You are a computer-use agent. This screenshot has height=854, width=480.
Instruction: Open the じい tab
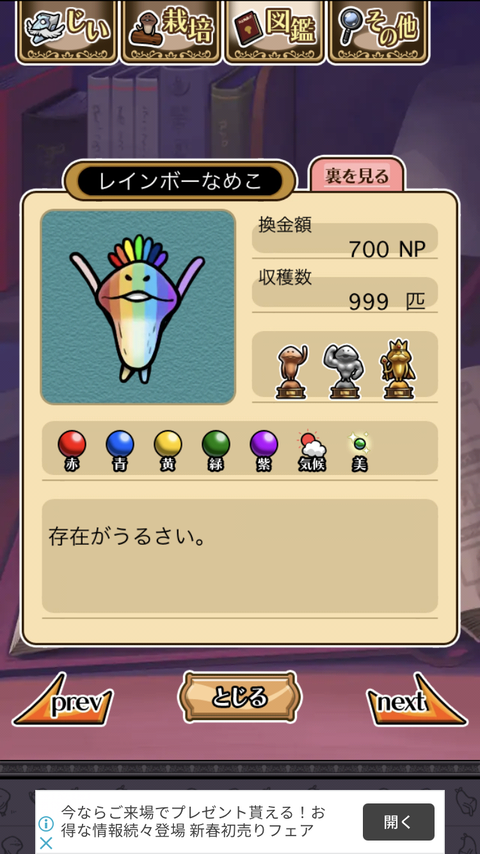tap(67, 30)
